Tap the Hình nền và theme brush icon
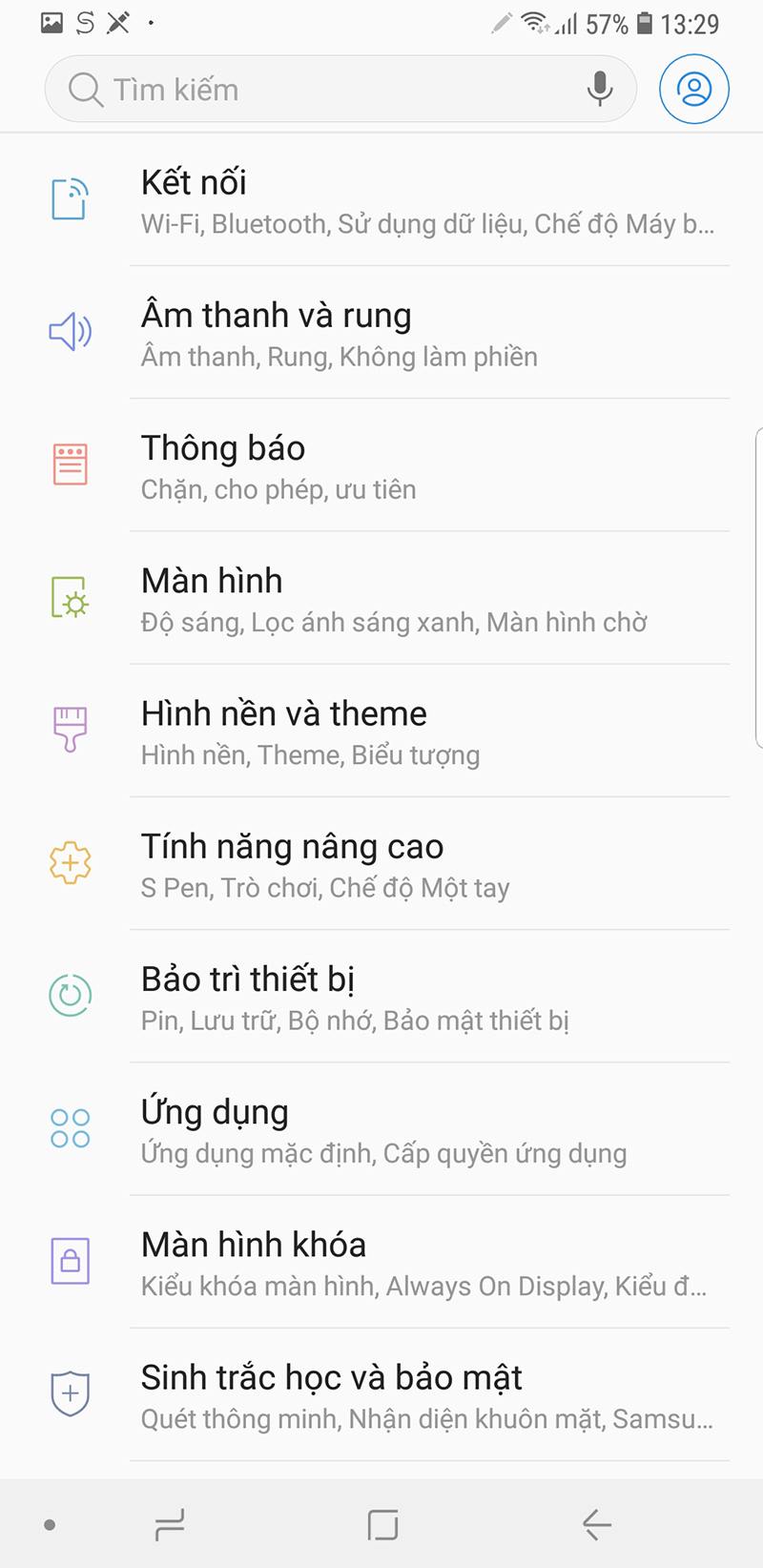This screenshot has height=1568, width=763. (70, 731)
